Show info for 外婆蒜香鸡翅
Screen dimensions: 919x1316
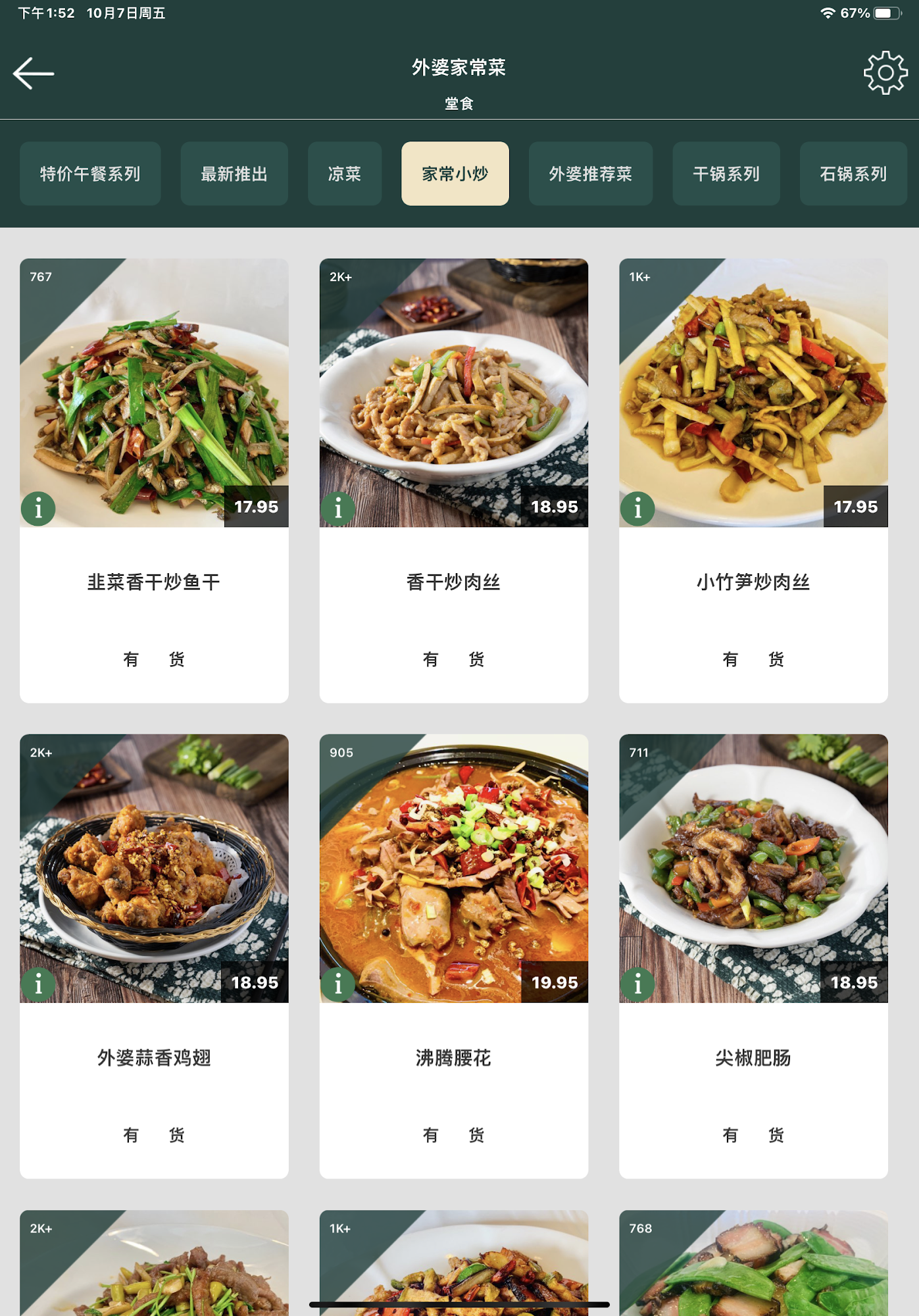(38, 984)
